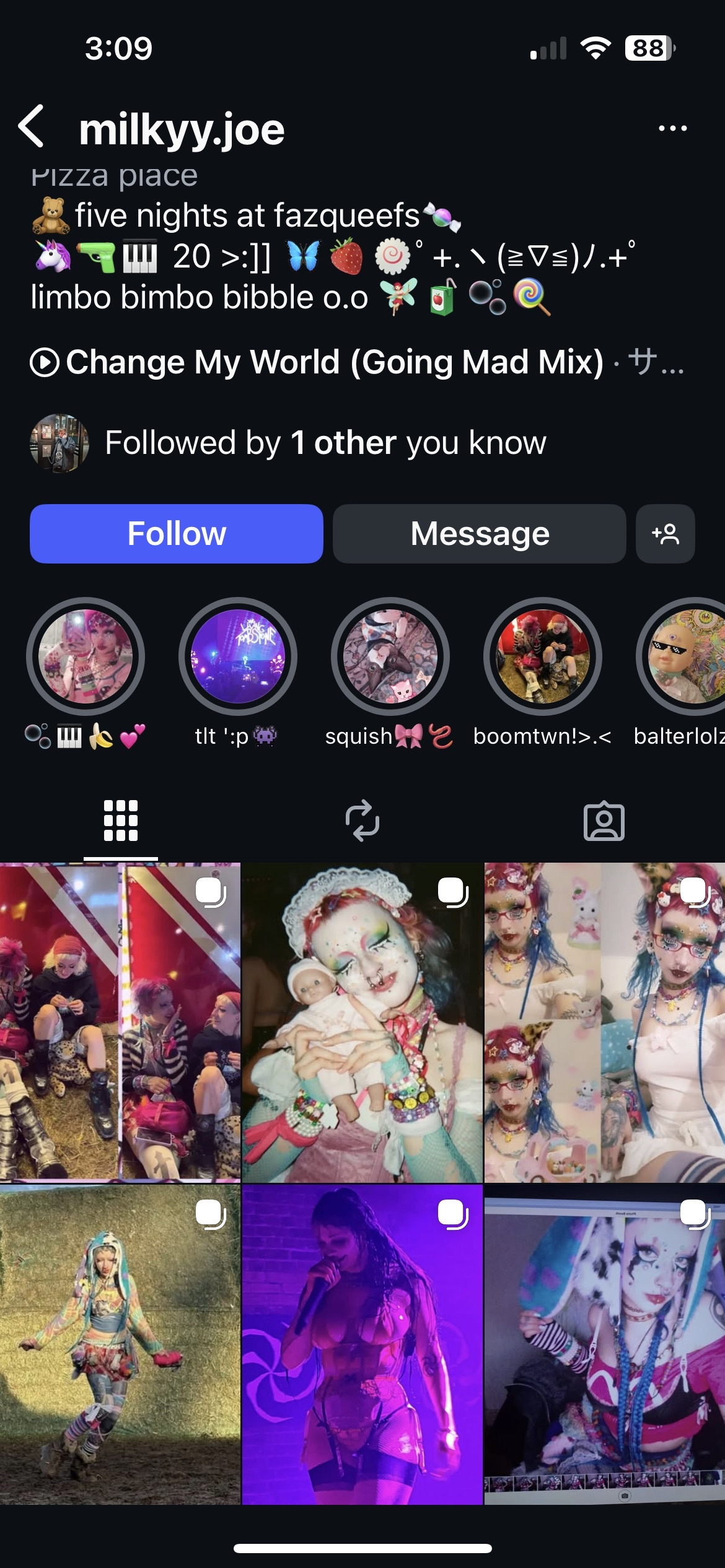The height and width of the screenshot is (1568, 725).
Task: Open the purple stage performance post
Action: pos(362,1344)
